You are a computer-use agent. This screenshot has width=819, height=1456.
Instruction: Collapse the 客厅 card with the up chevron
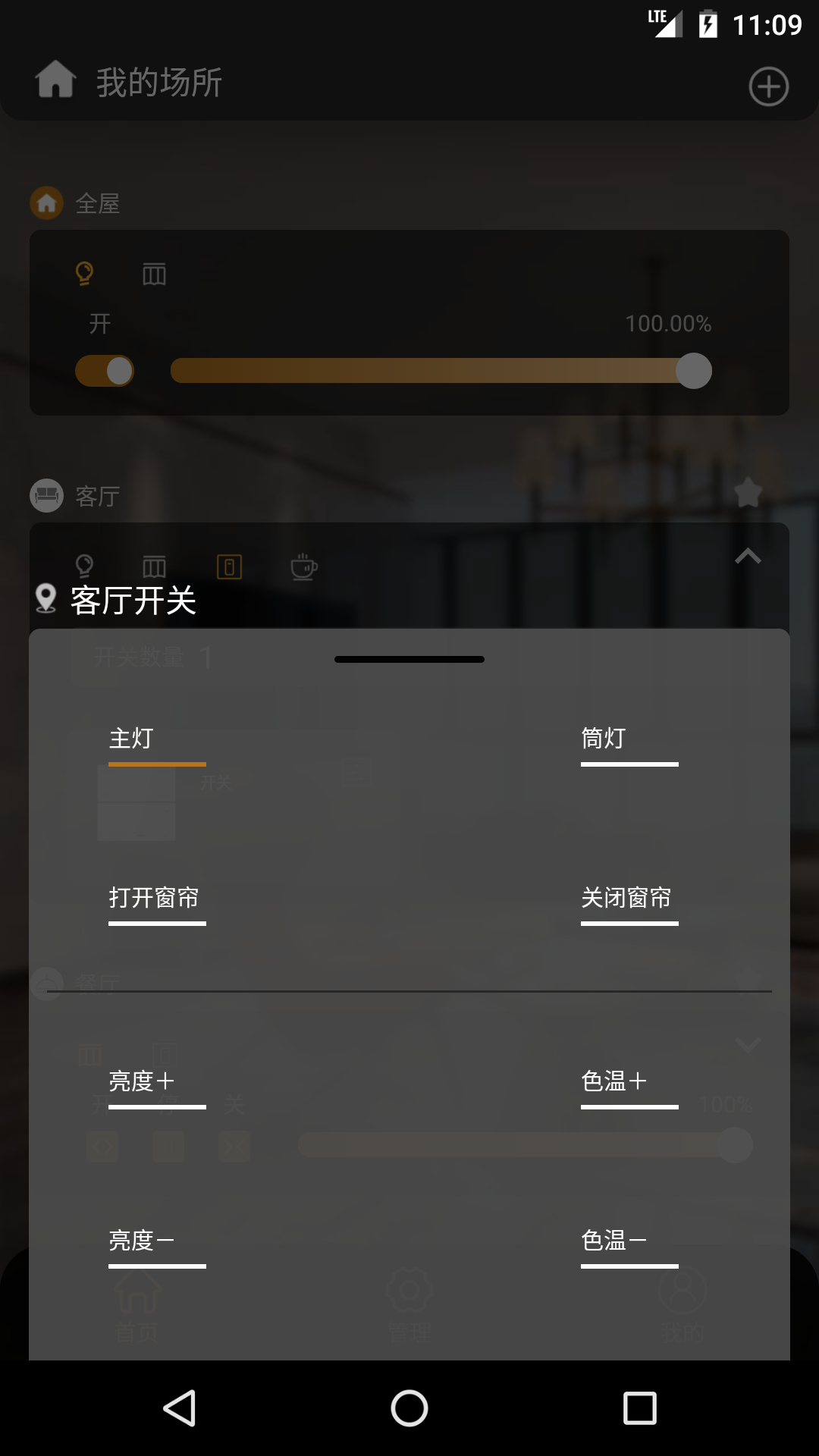click(748, 556)
